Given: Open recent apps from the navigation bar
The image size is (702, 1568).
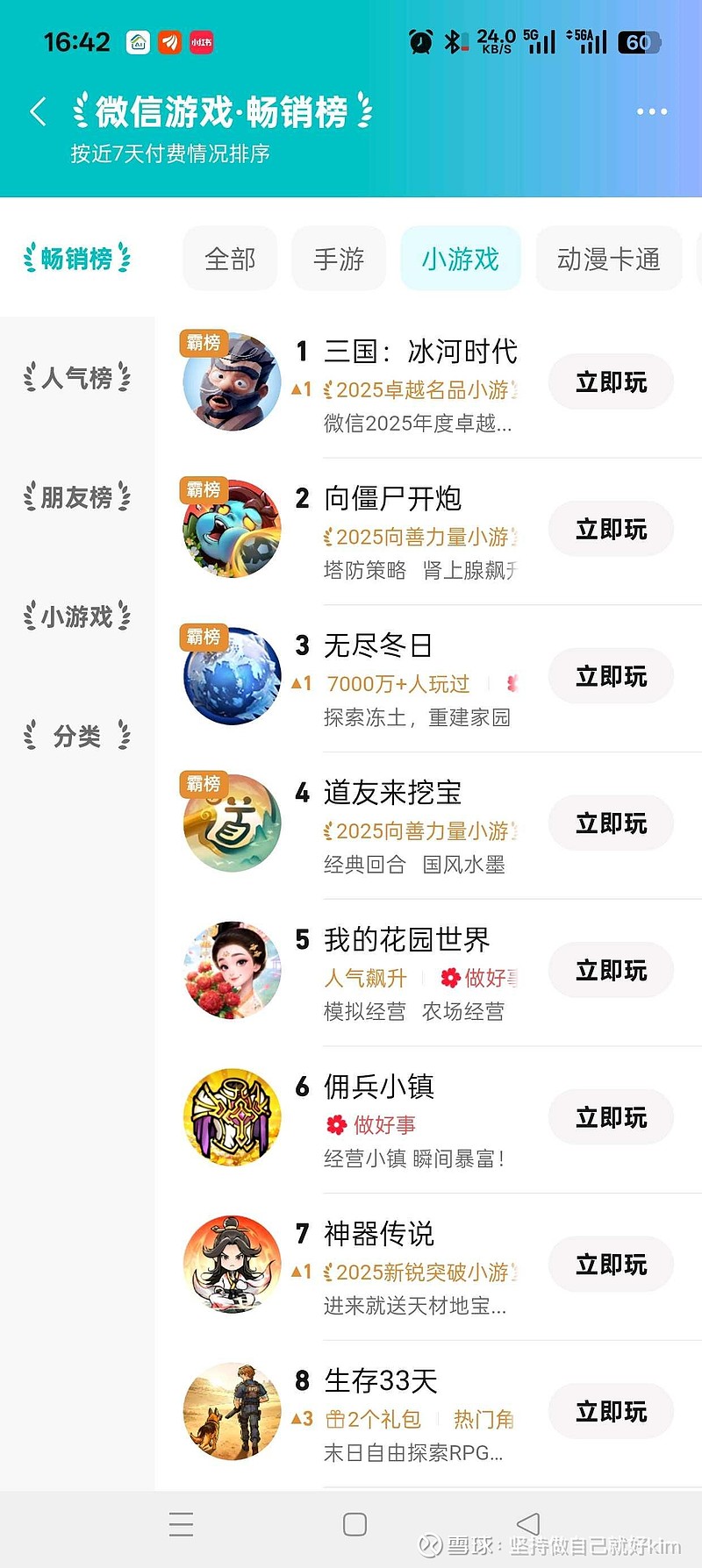Looking at the screenshot, I should click(x=181, y=1524).
